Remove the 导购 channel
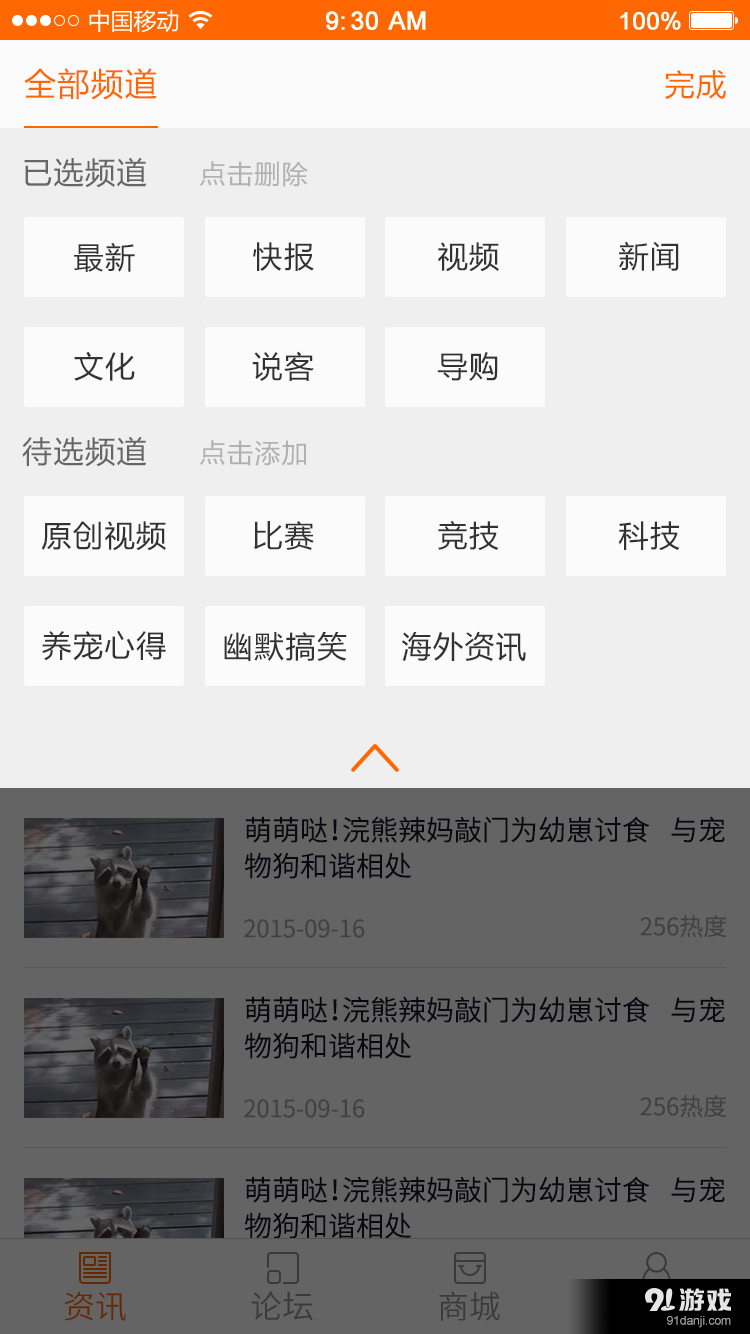750x1334 pixels. (x=464, y=367)
